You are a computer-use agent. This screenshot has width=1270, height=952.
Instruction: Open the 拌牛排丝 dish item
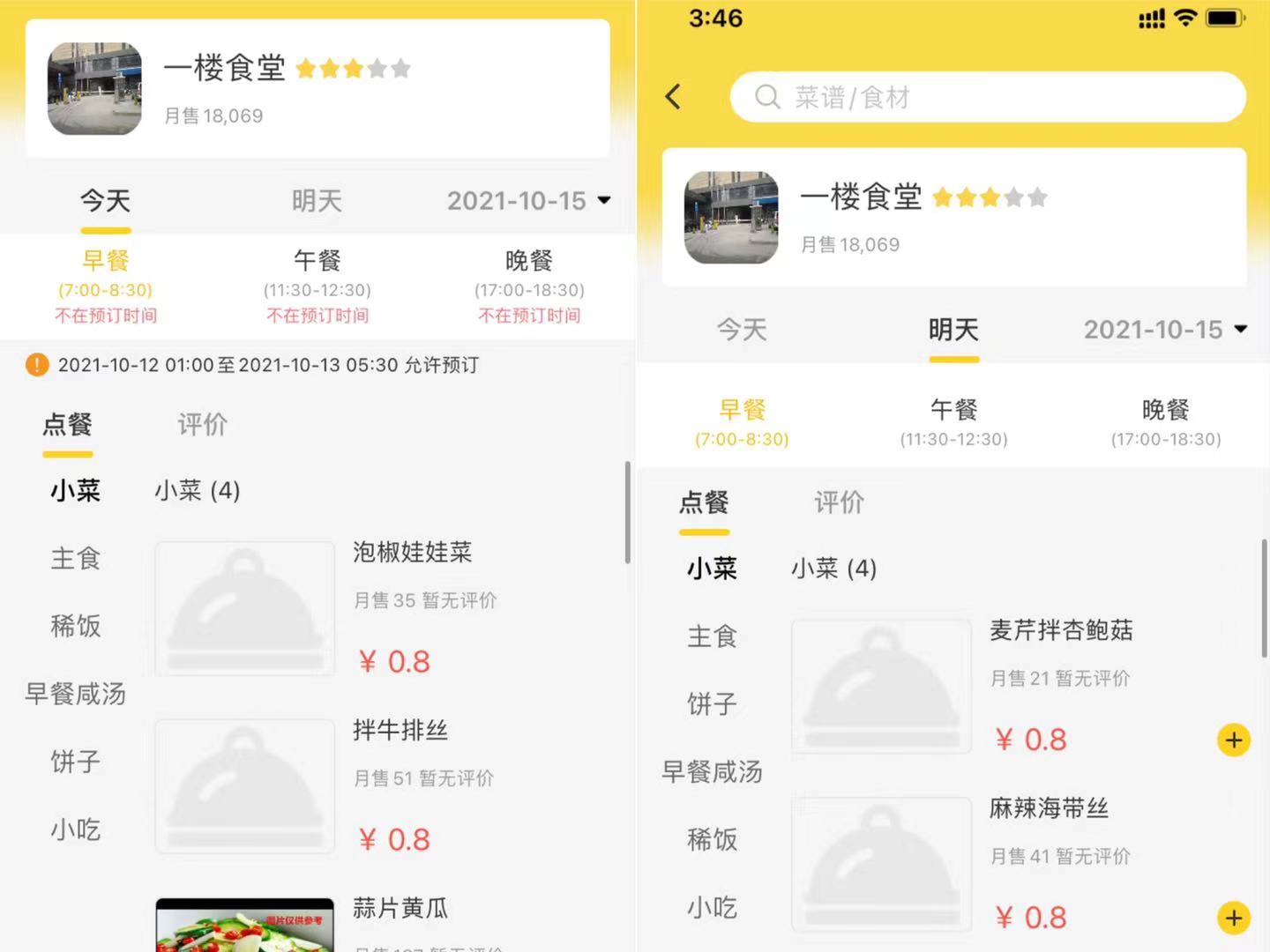click(400, 731)
